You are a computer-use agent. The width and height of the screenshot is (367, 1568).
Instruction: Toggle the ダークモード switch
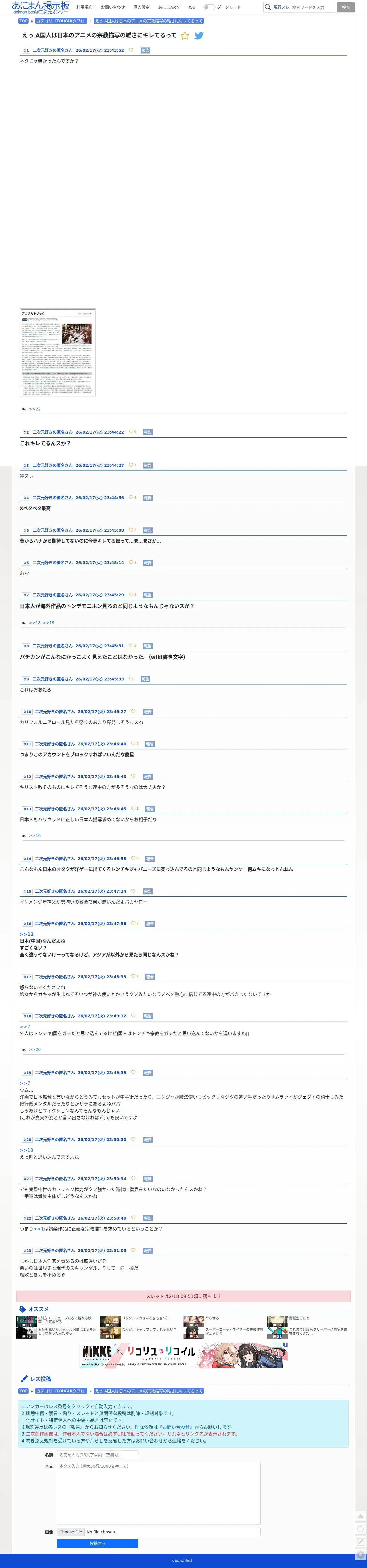pos(209,7)
